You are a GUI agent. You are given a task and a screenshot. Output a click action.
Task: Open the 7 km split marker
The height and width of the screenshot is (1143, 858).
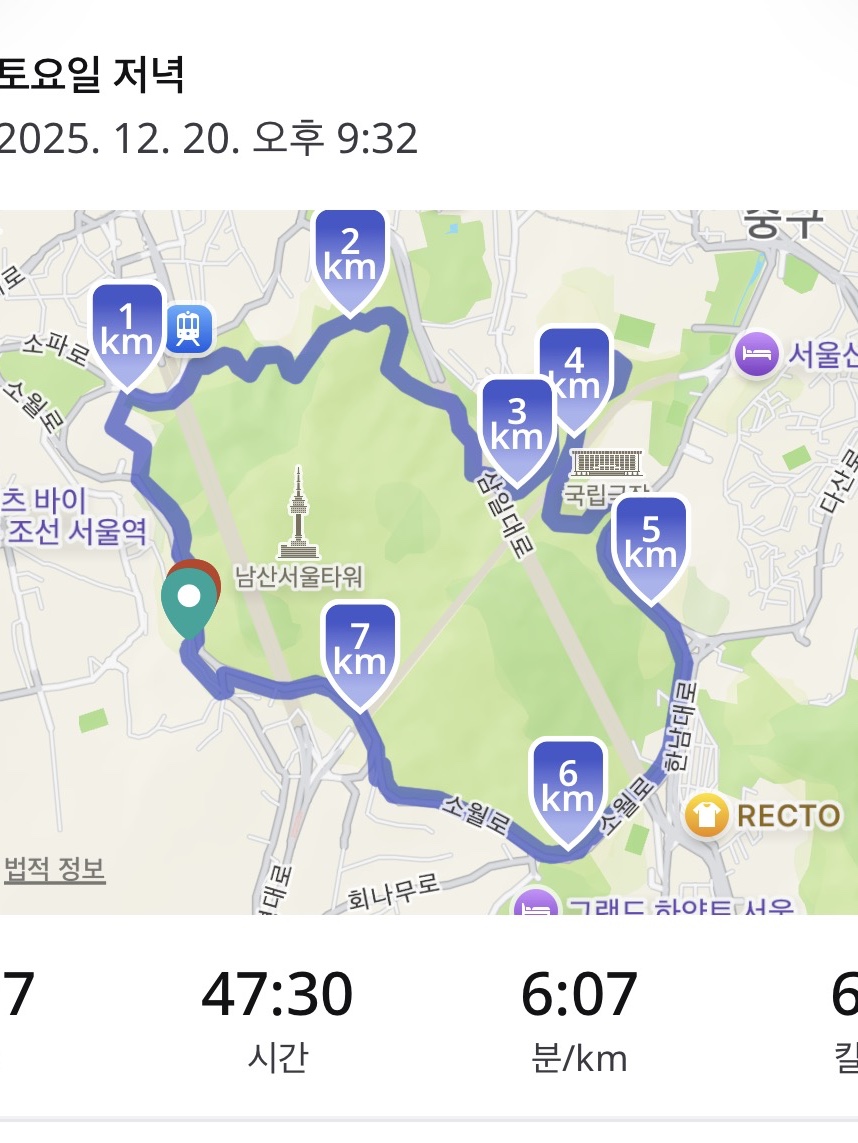tap(362, 648)
